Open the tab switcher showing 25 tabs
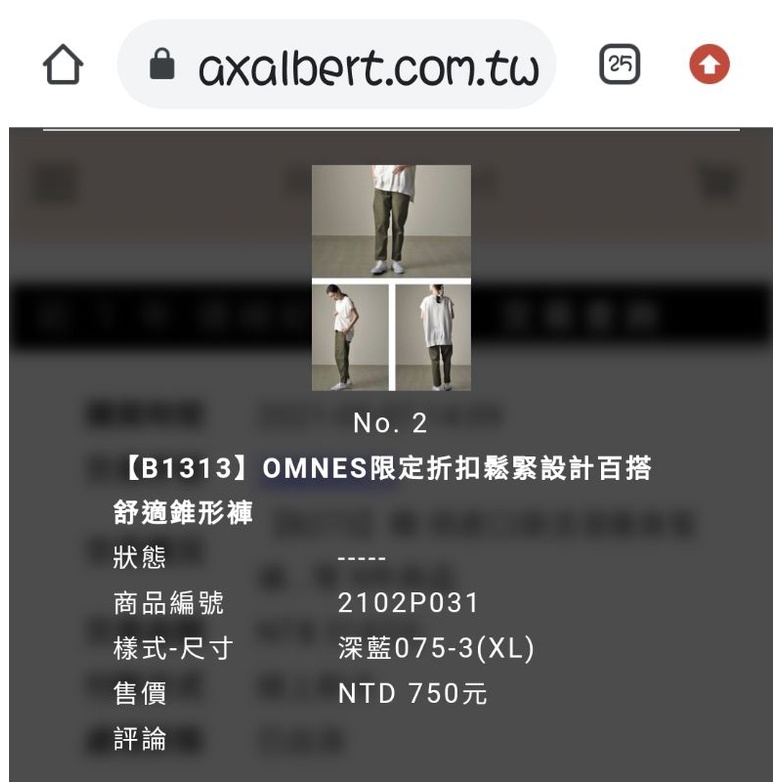Viewport: 782px width, 782px height. [619, 65]
